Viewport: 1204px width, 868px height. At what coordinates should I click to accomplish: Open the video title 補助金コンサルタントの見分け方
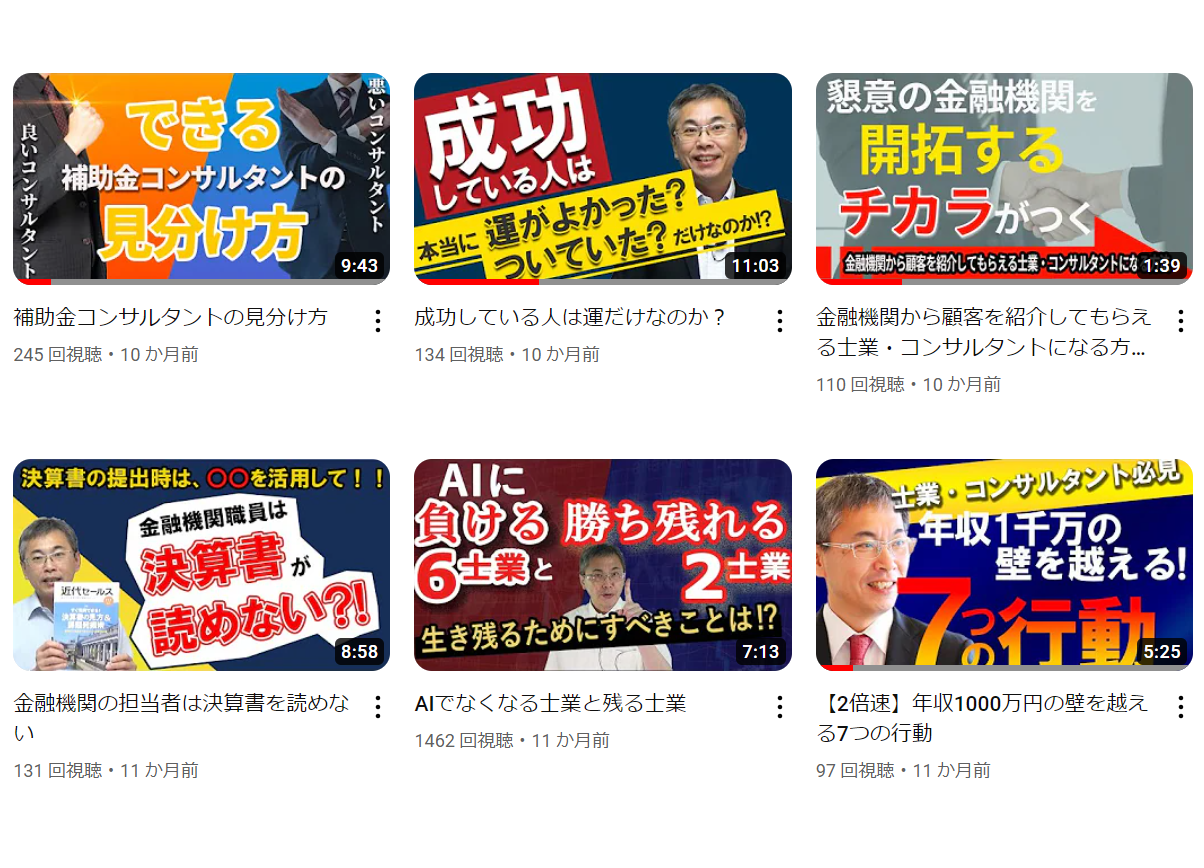click(171, 318)
